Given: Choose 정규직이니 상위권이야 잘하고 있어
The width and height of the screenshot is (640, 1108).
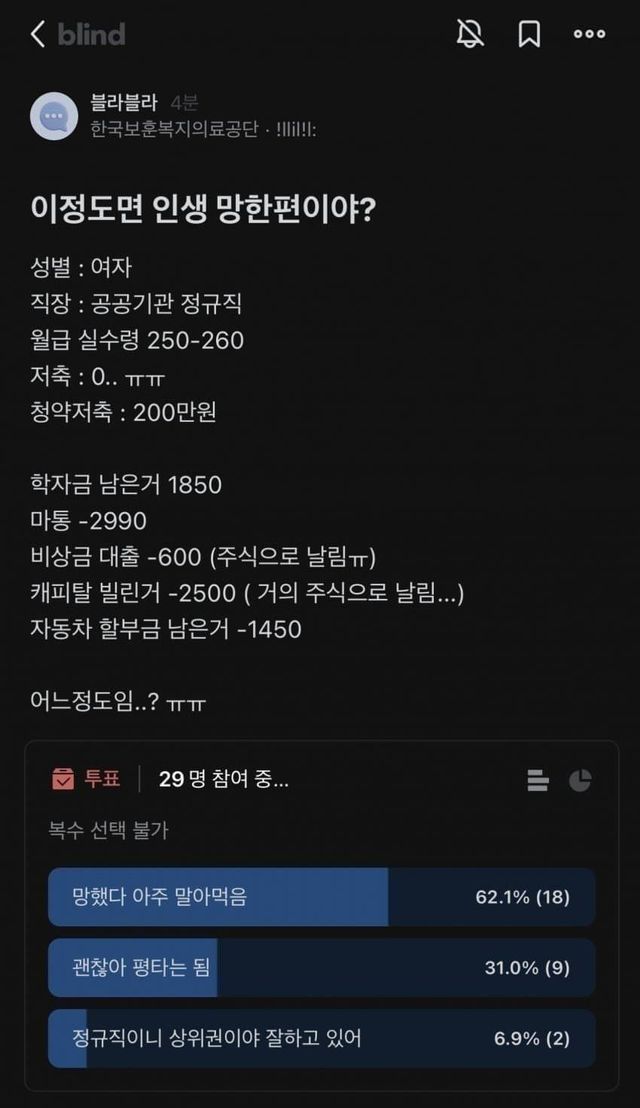Looking at the screenshot, I should 321,1039.
